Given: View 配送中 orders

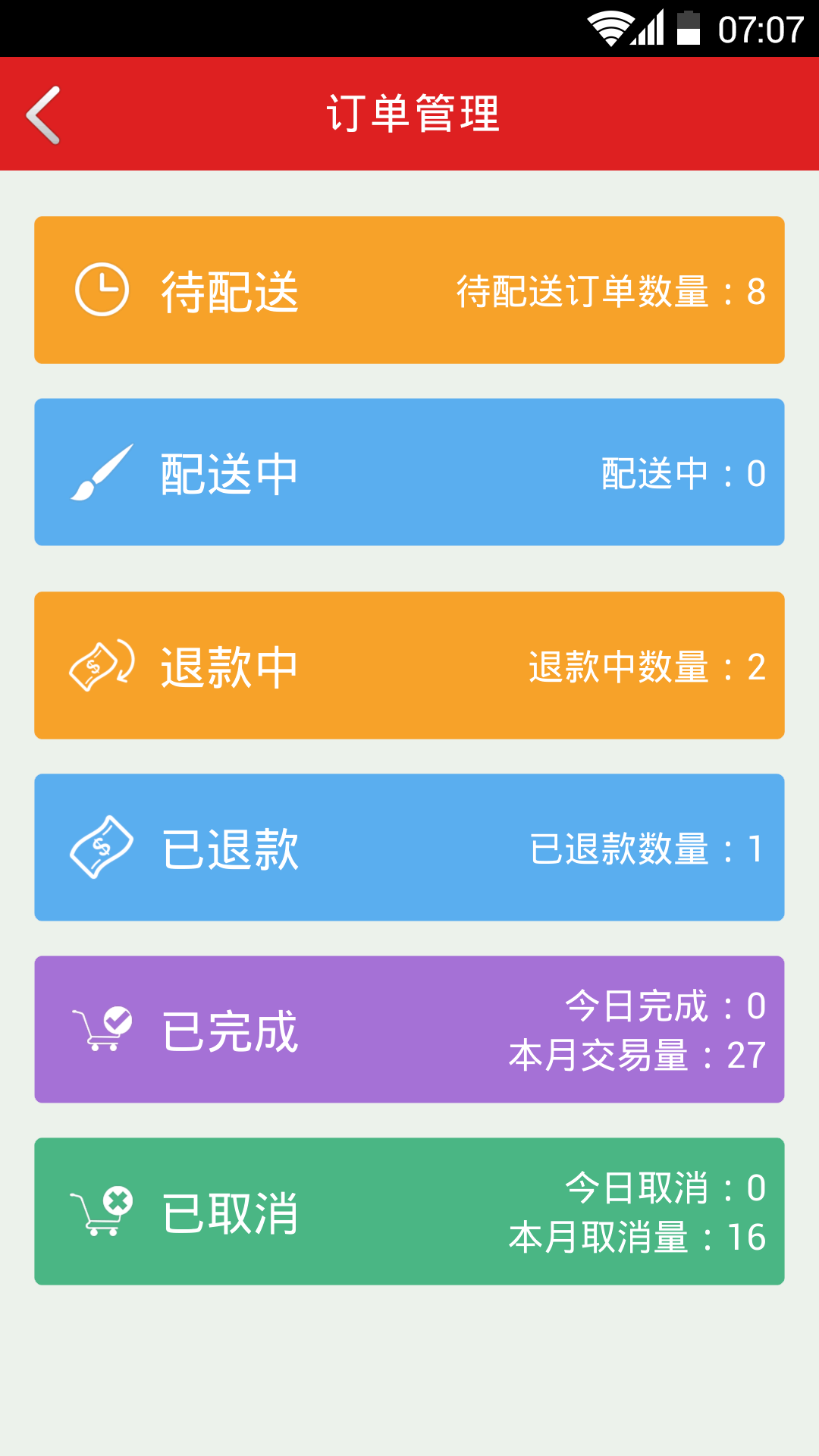Looking at the screenshot, I should (x=409, y=472).
